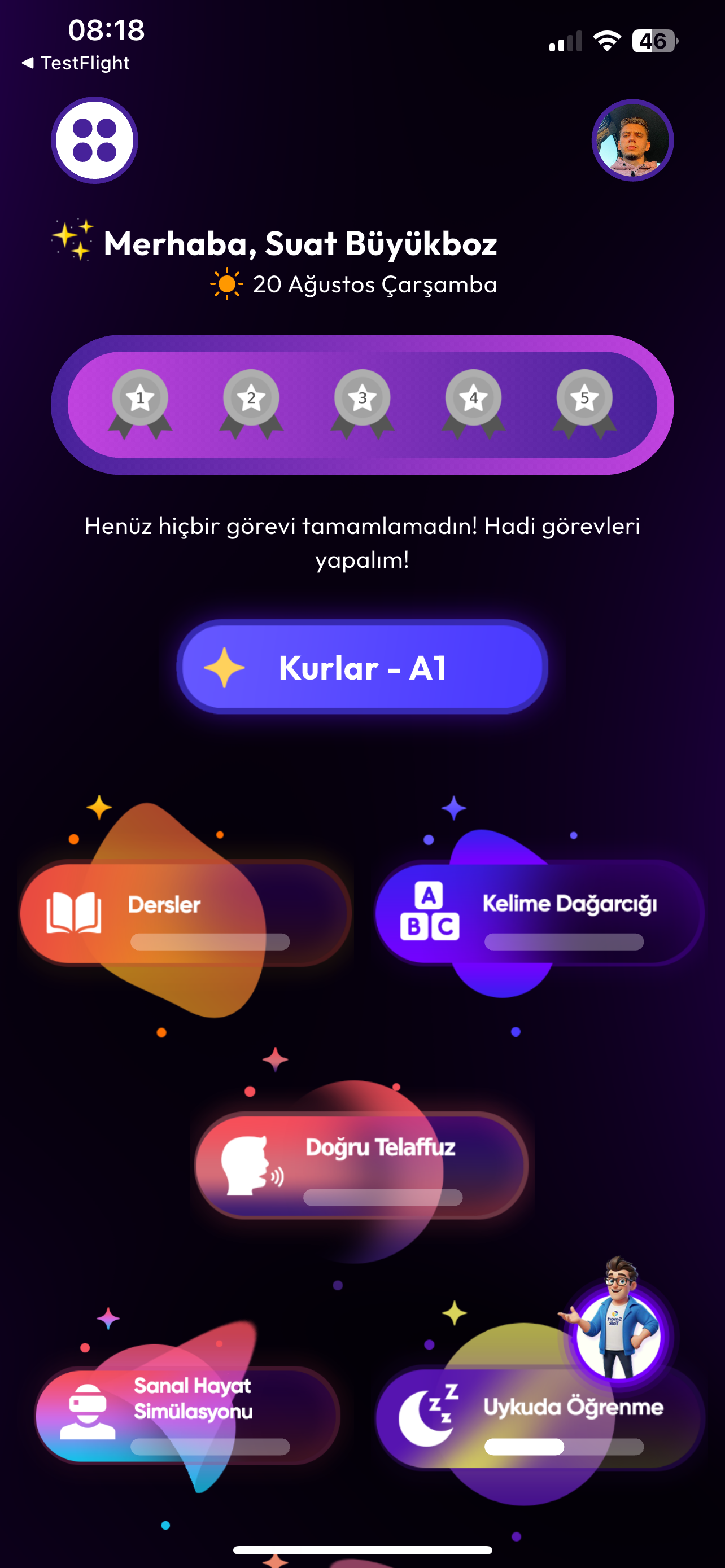Tap the Kurlar - A1 button
Screen dimensions: 725x1568
pos(362,667)
